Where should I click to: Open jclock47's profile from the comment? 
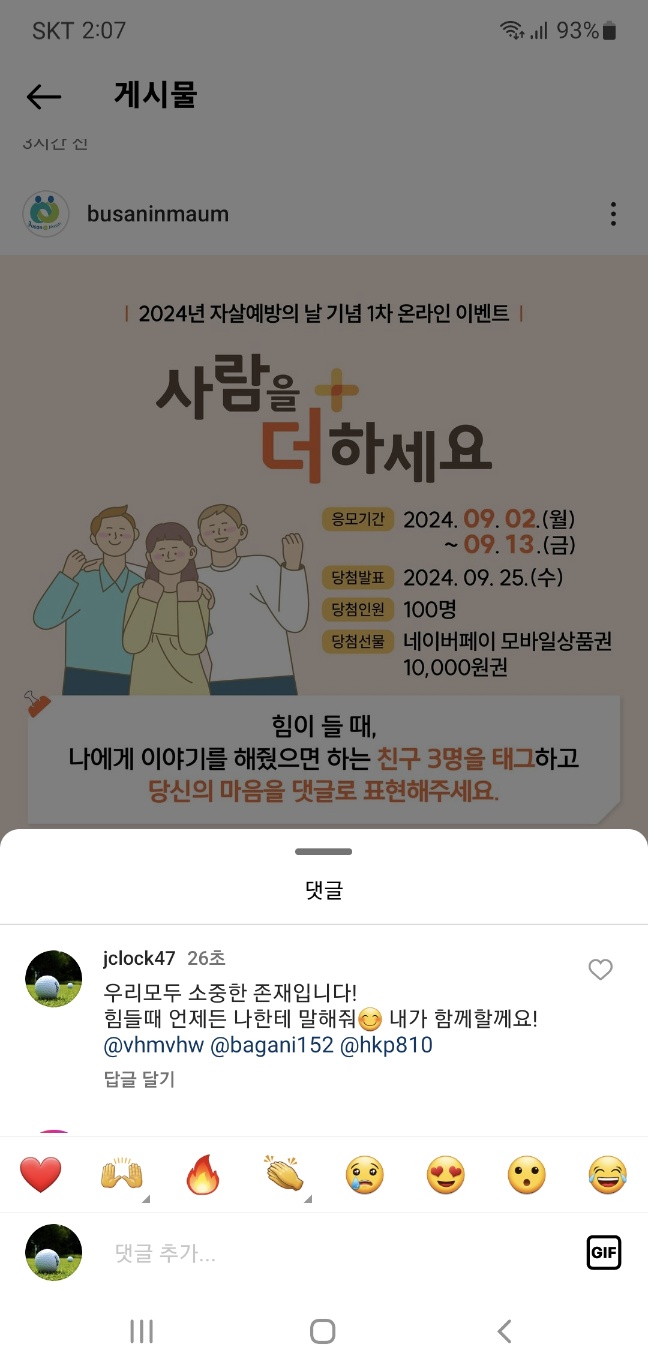(139, 958)
